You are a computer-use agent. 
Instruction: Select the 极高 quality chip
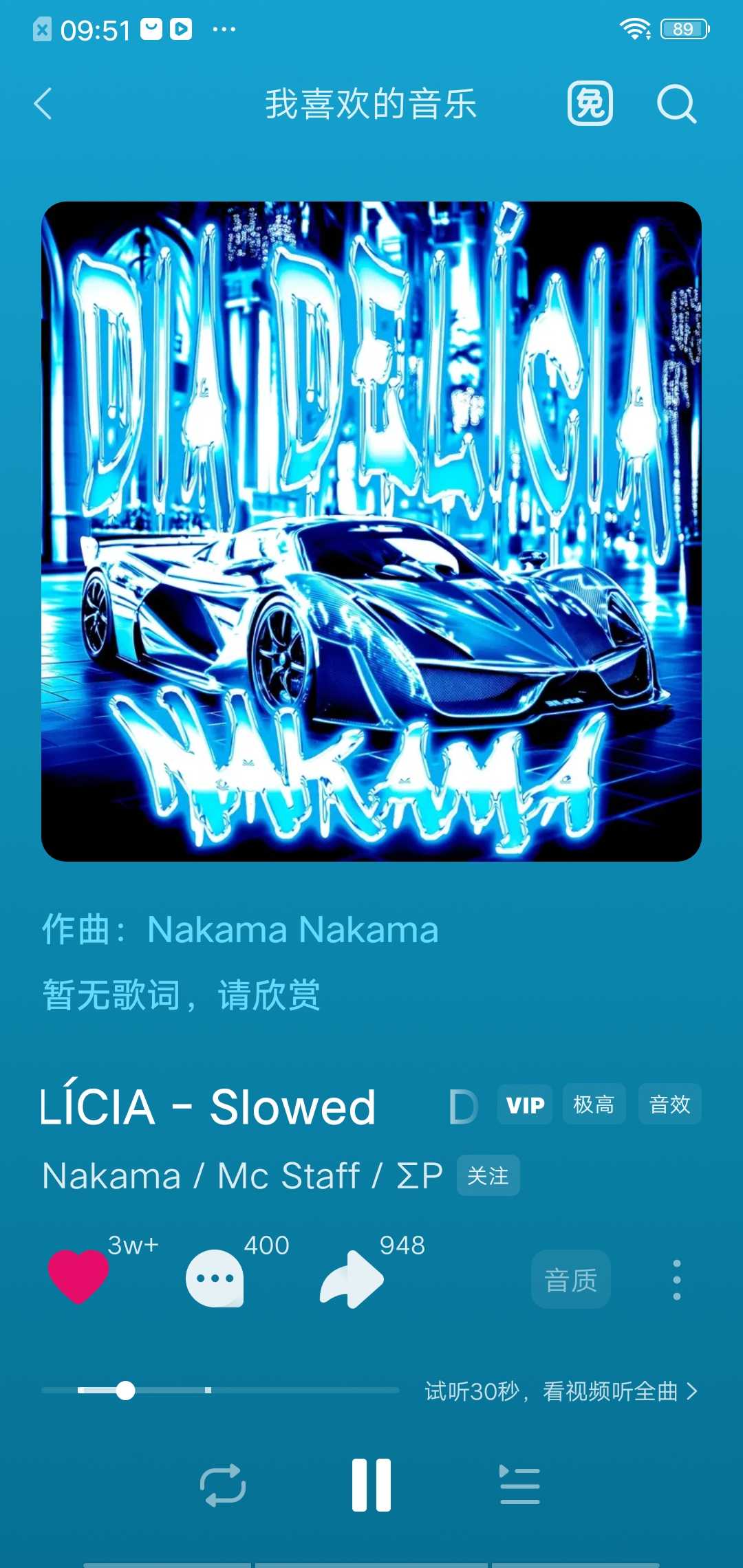pos(594,1104)
